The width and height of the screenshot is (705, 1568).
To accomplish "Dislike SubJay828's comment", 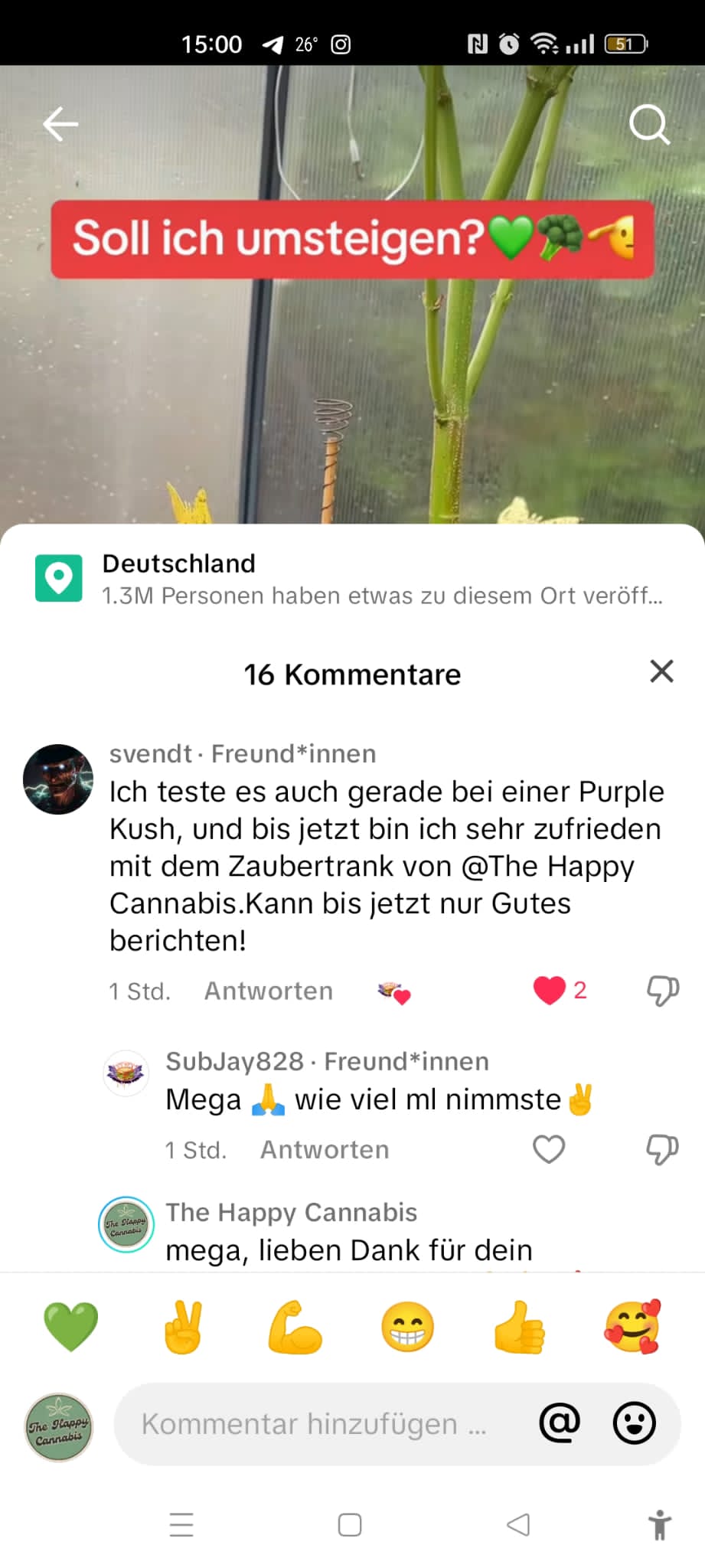I will 662,1149.
